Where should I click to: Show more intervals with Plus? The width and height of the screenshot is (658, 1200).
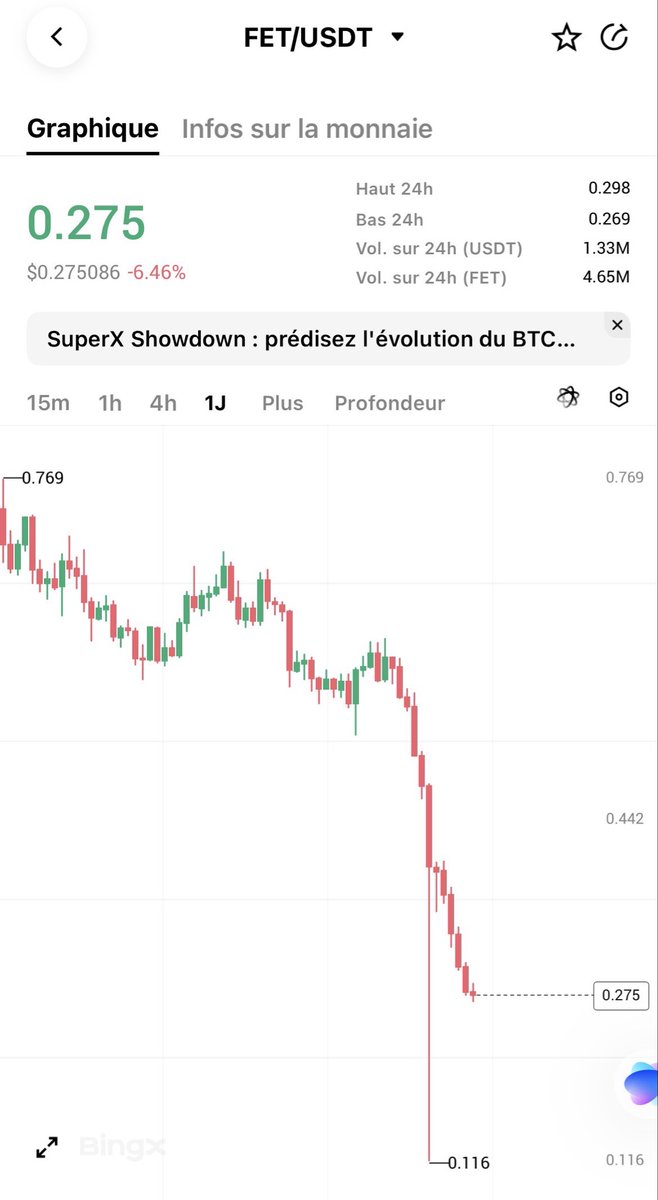point(282,403)
